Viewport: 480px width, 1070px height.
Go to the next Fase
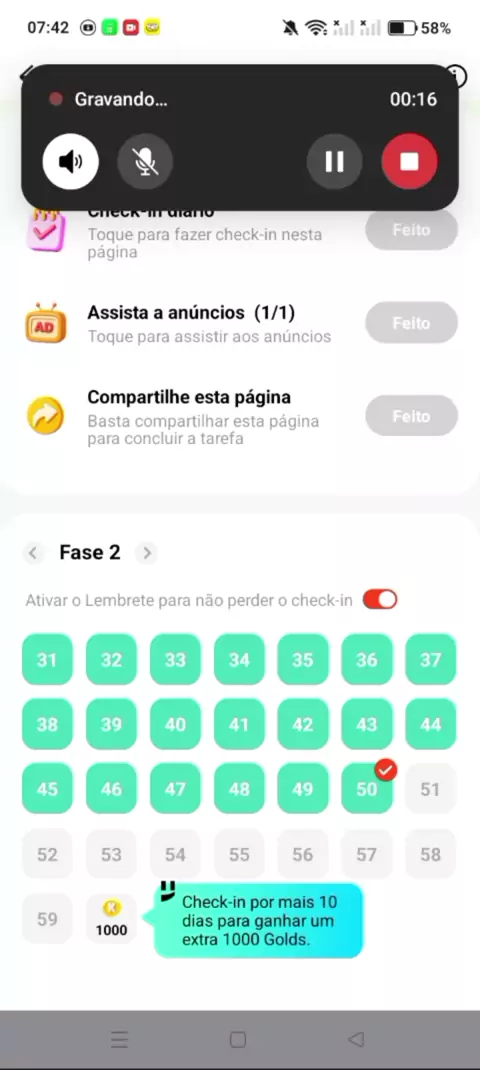pos(146,553)
